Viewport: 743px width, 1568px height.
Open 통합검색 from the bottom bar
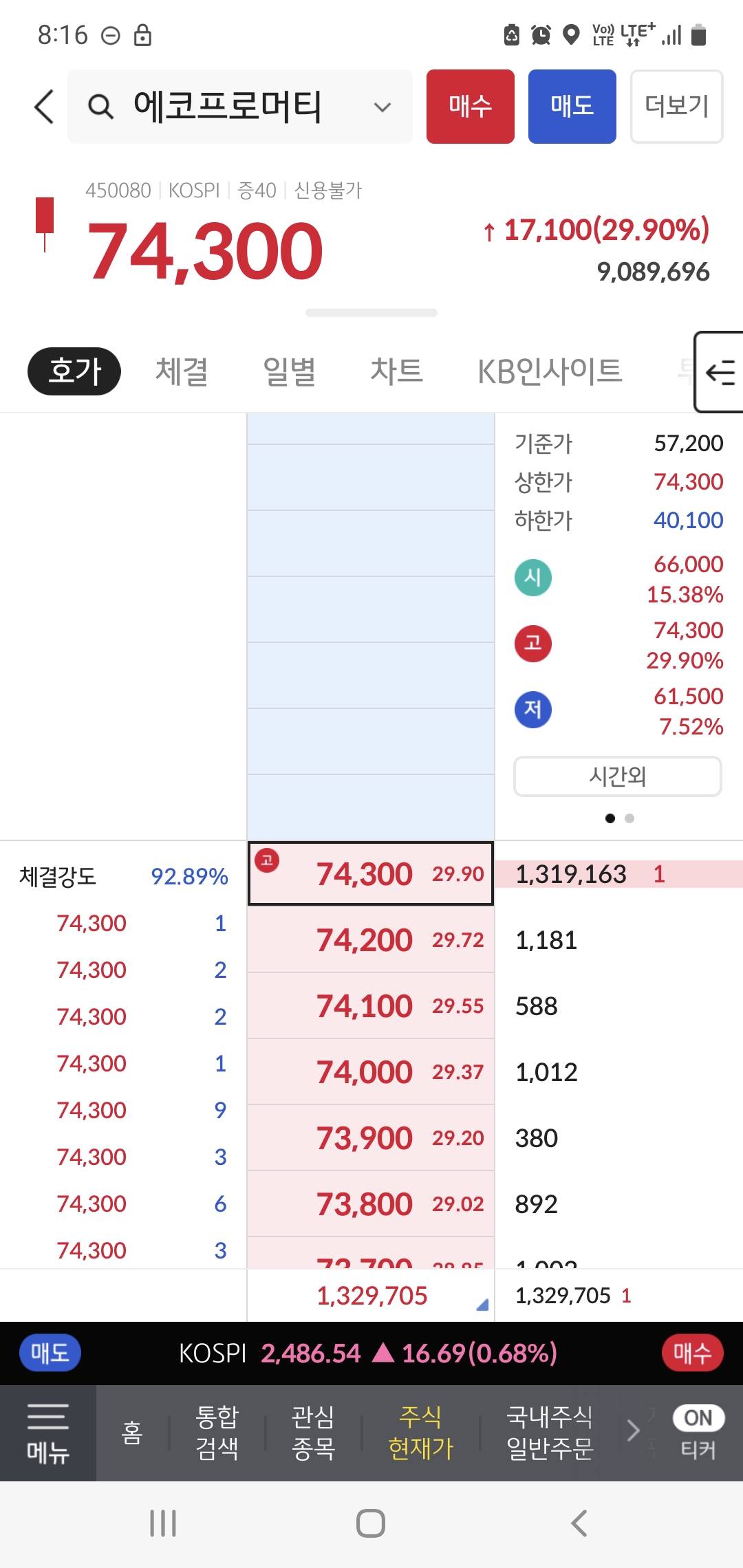(217, 1433)
